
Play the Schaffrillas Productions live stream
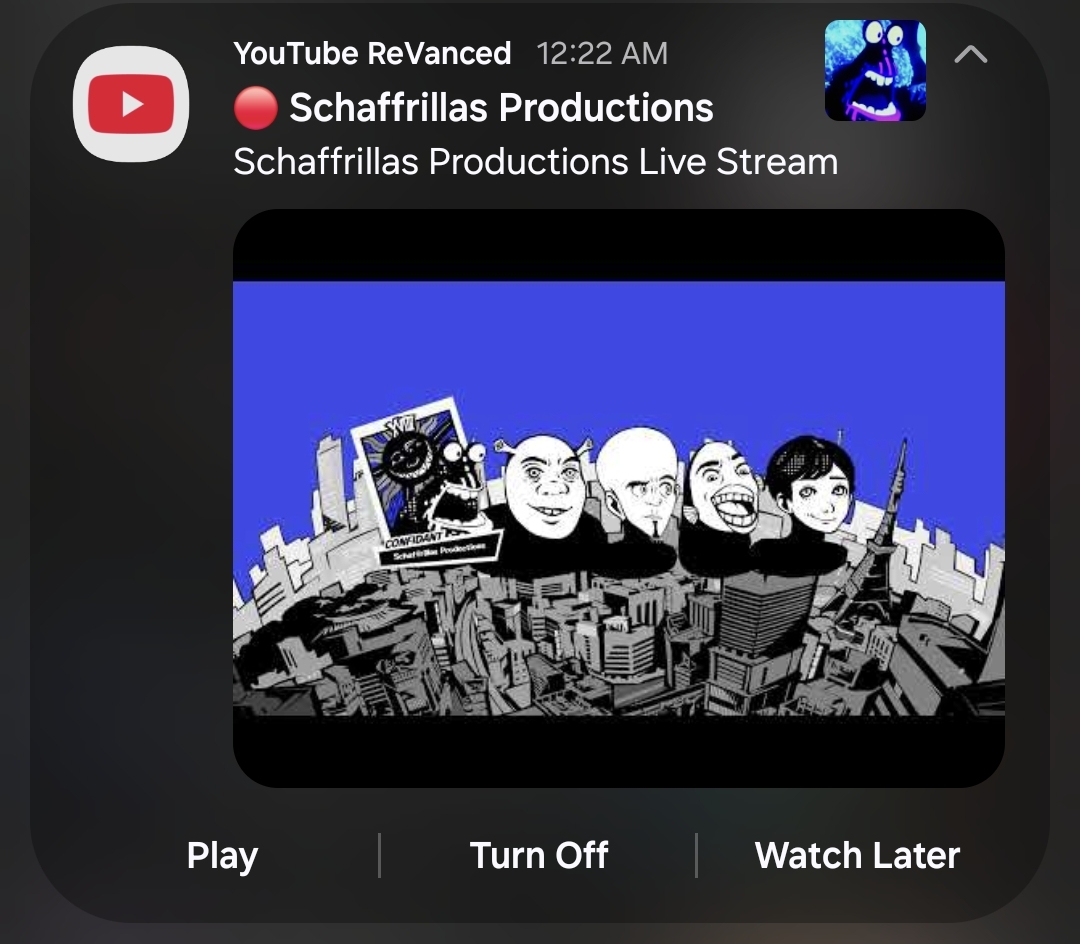point(222,856)
